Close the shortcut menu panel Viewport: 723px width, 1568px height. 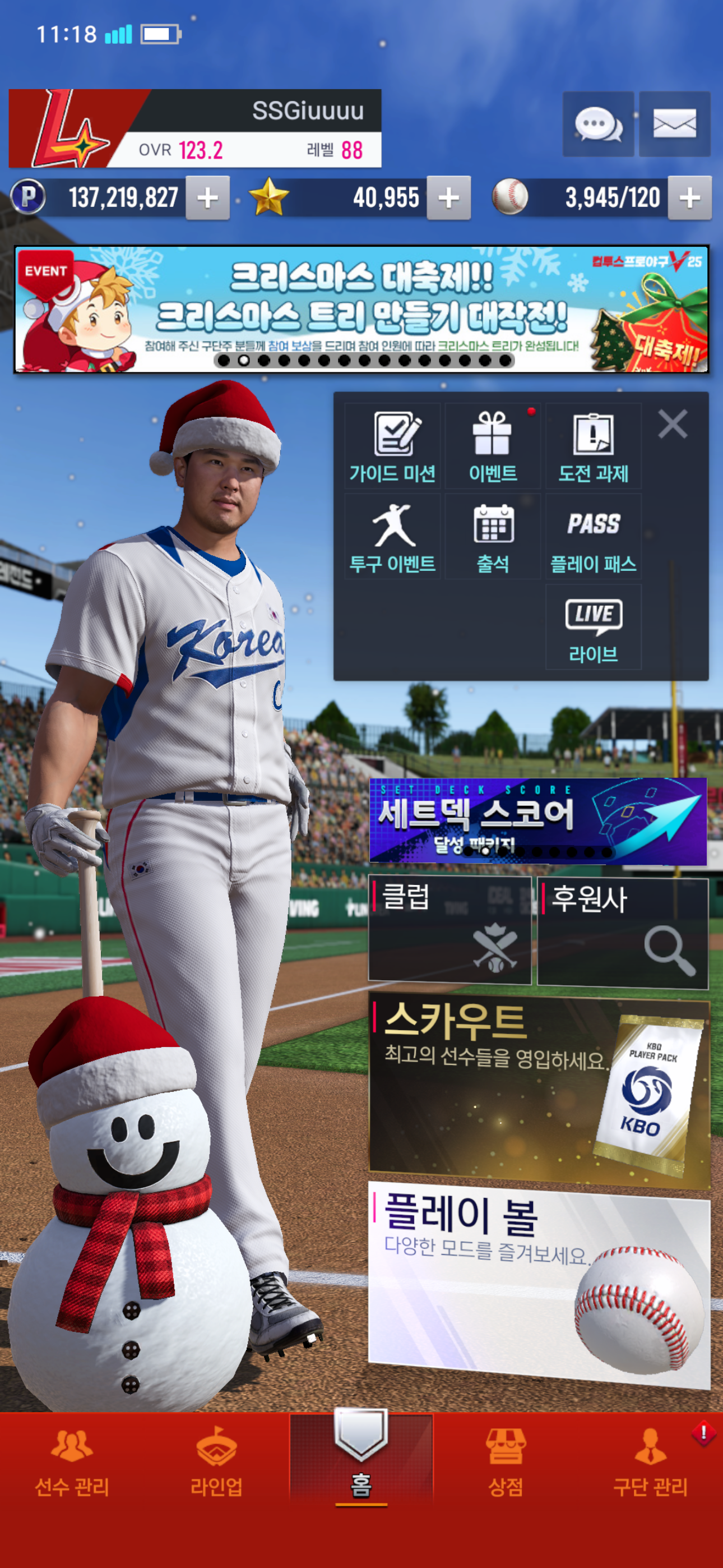point(672,423)
